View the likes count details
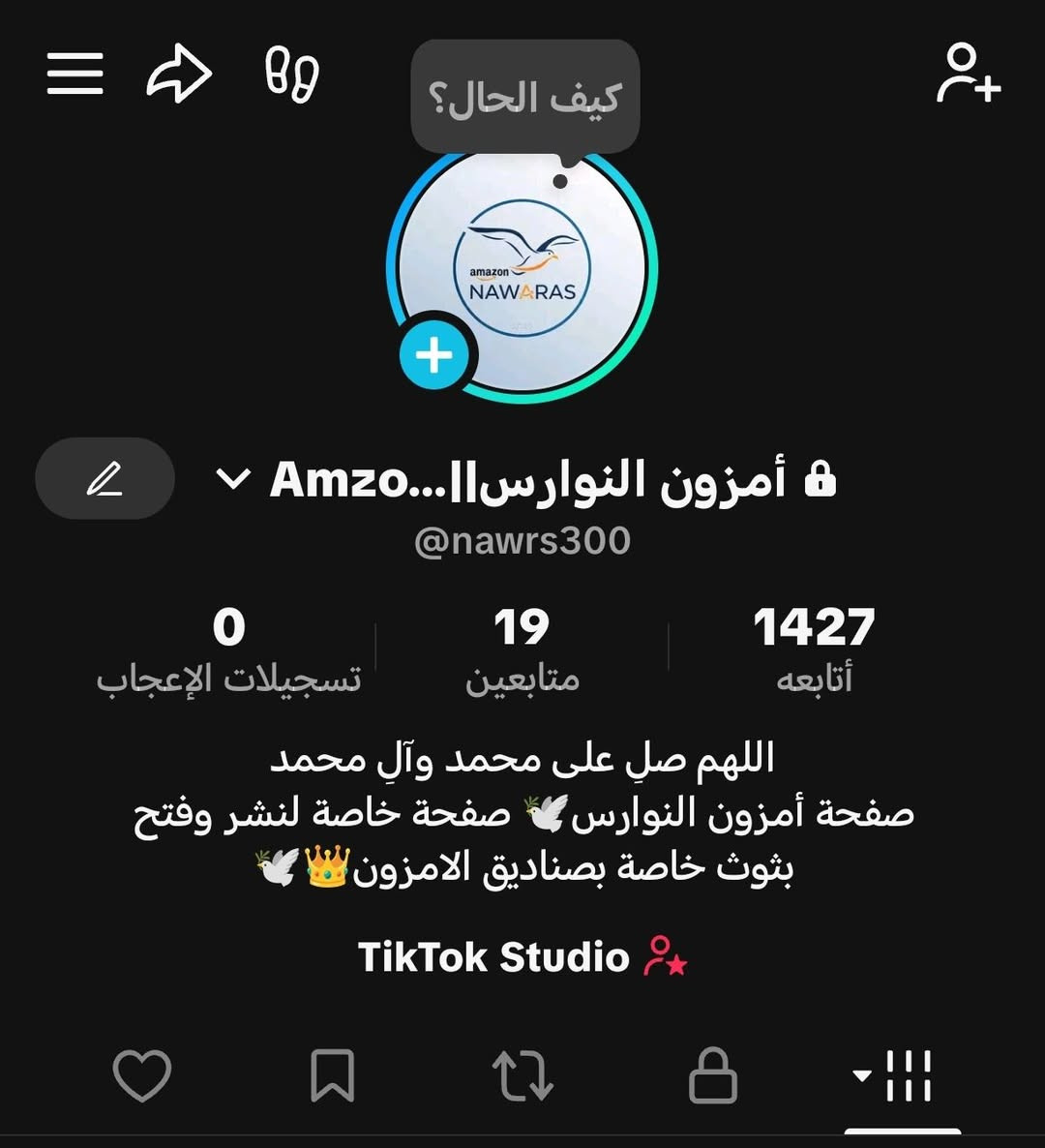The height and width of the screenshot is (1148, 1045). [229, 649]
